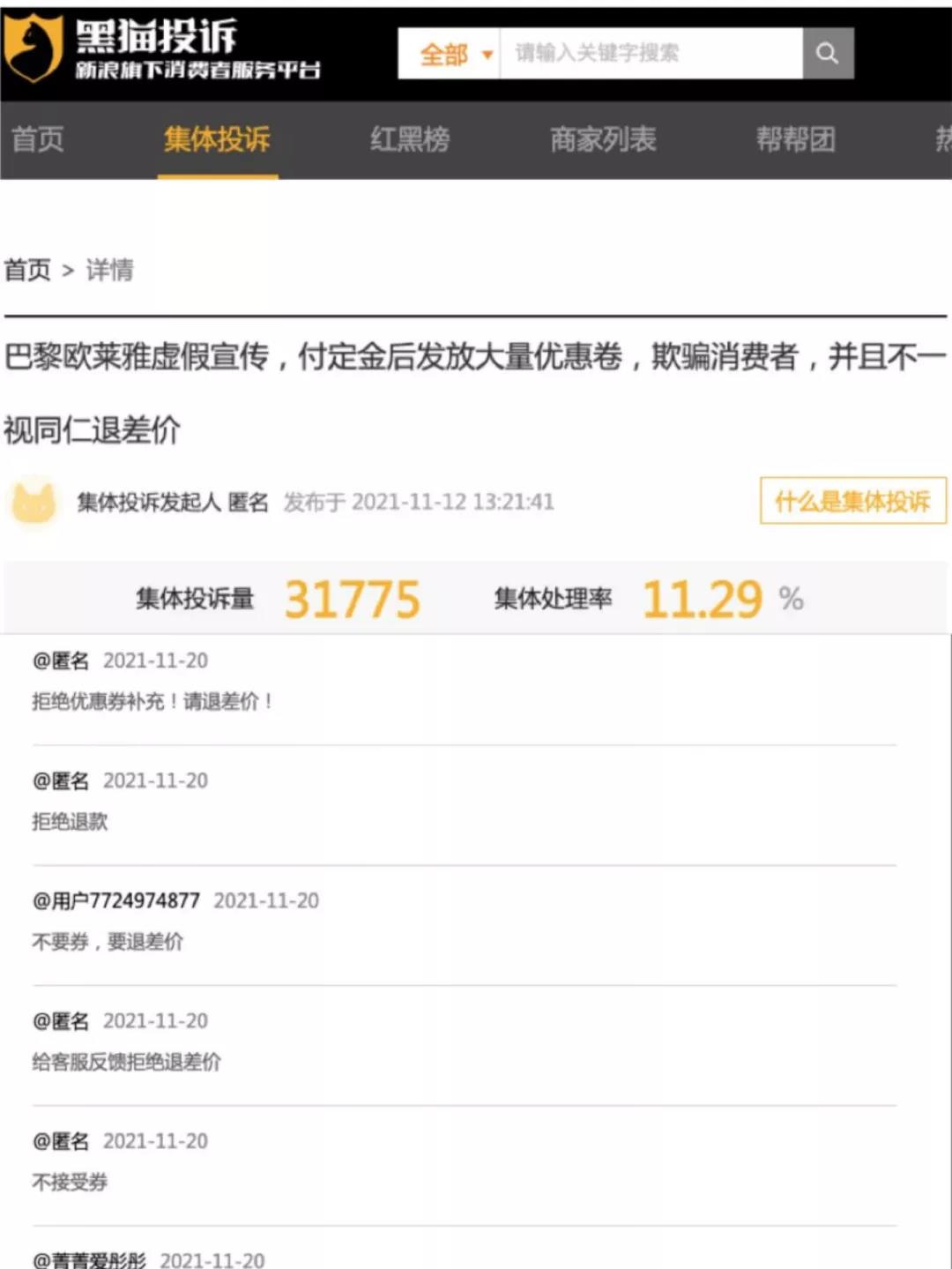Screen dimensions: 952x1269
Task: Tap 首页 in the breadcrumb
Action: 28,270
